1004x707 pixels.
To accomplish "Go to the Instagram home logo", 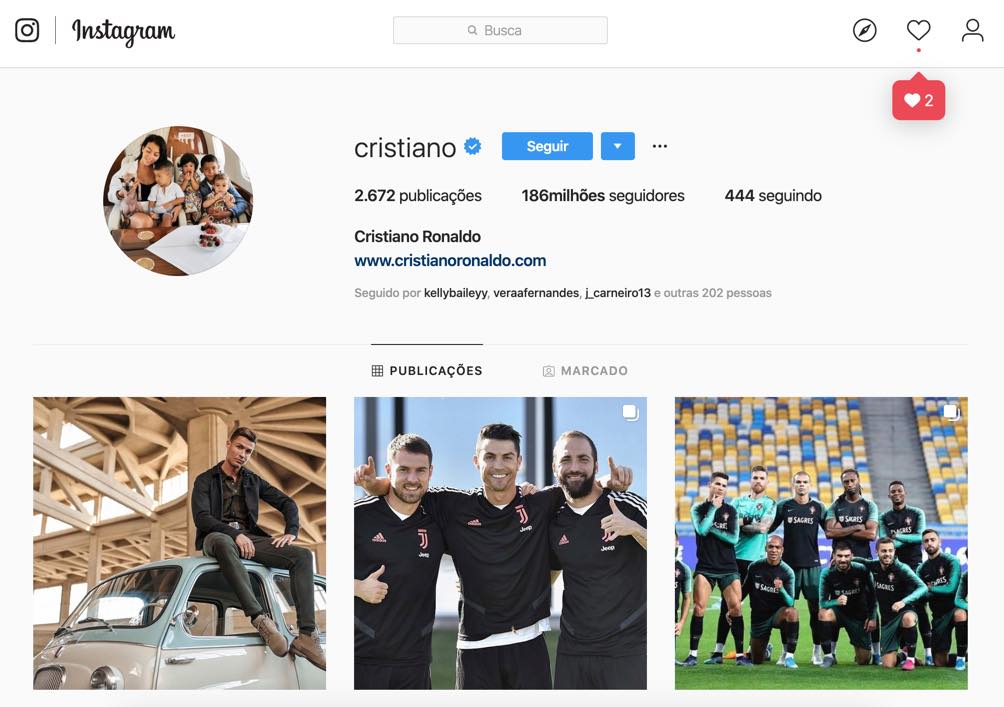I will click(x=123, y=32).
